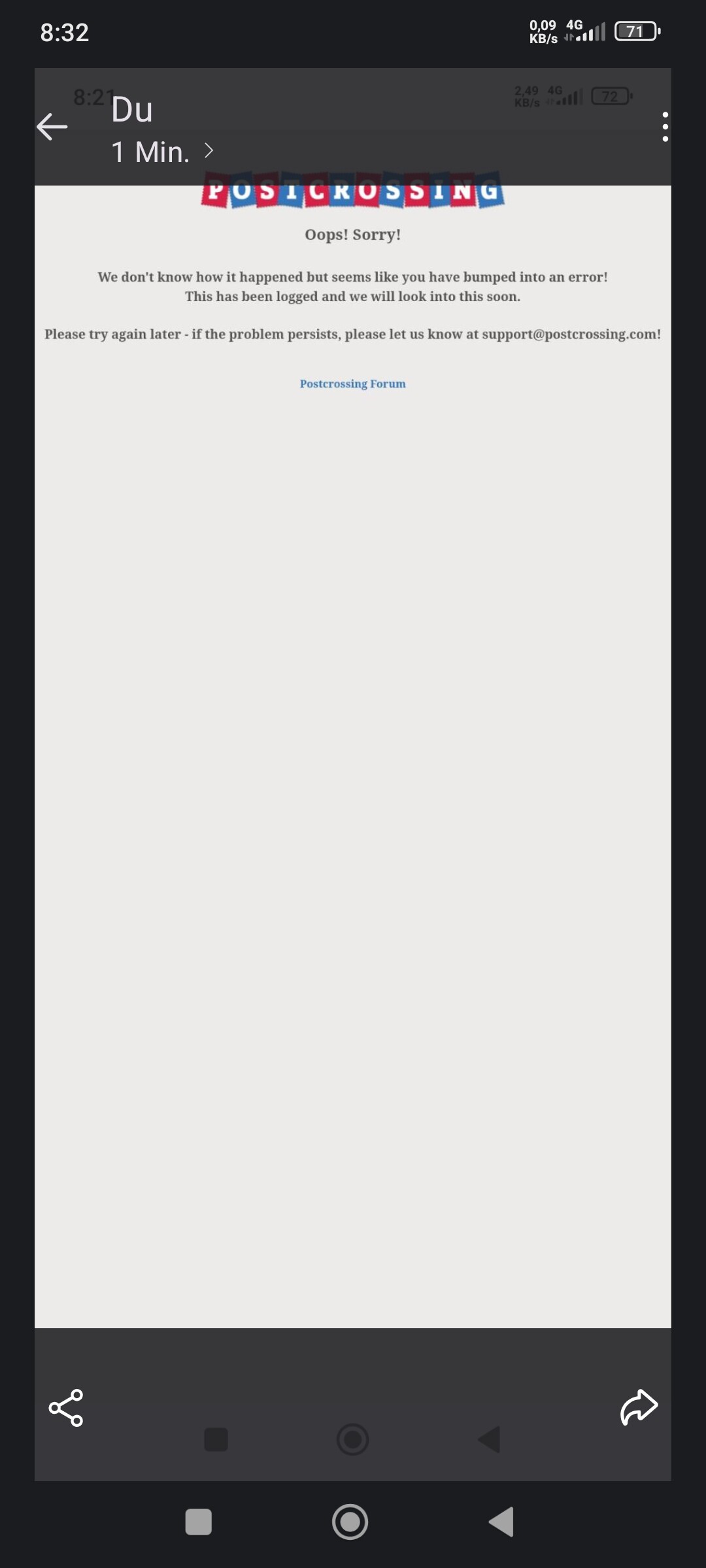Open the three-dot overflow menu

(665, 127)
